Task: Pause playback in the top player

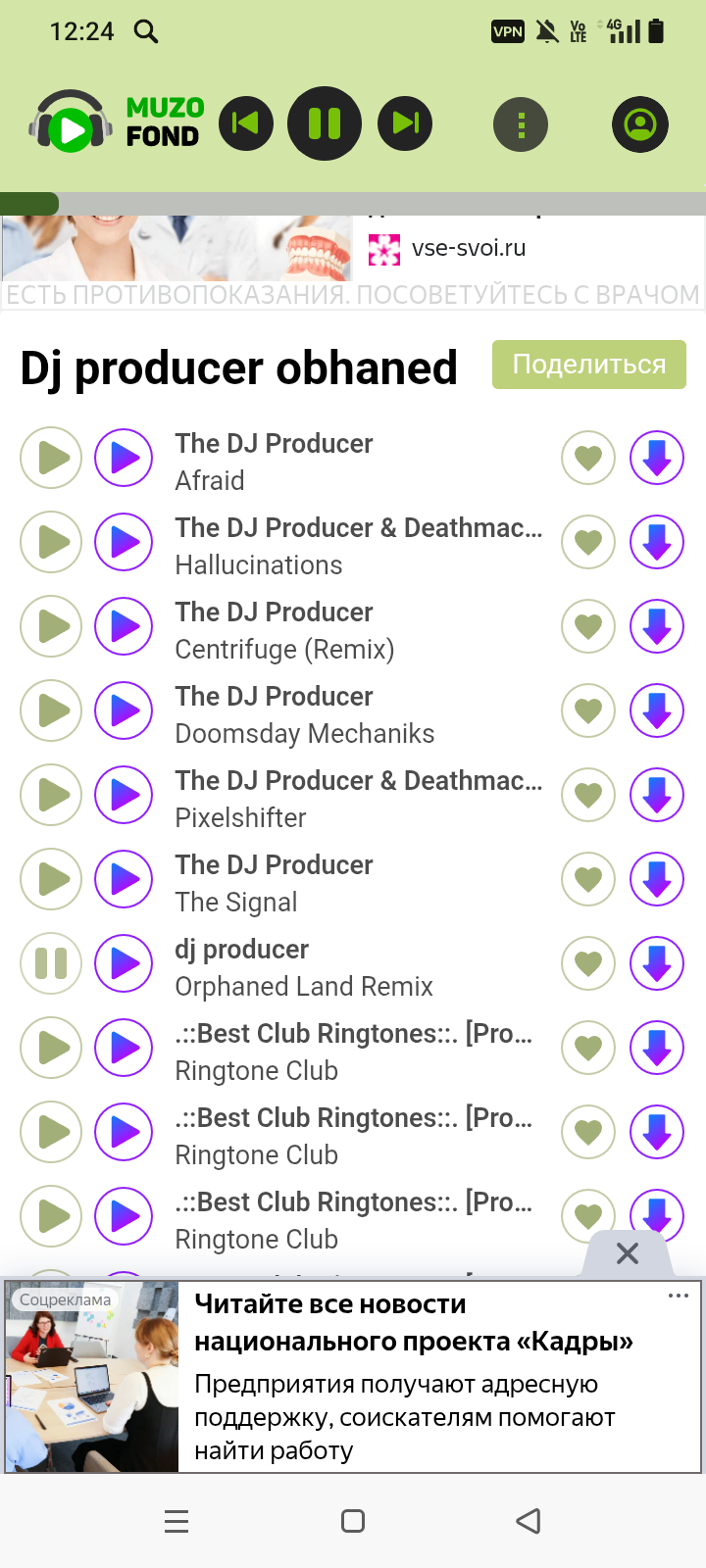Action: click(x=325, y=123)
